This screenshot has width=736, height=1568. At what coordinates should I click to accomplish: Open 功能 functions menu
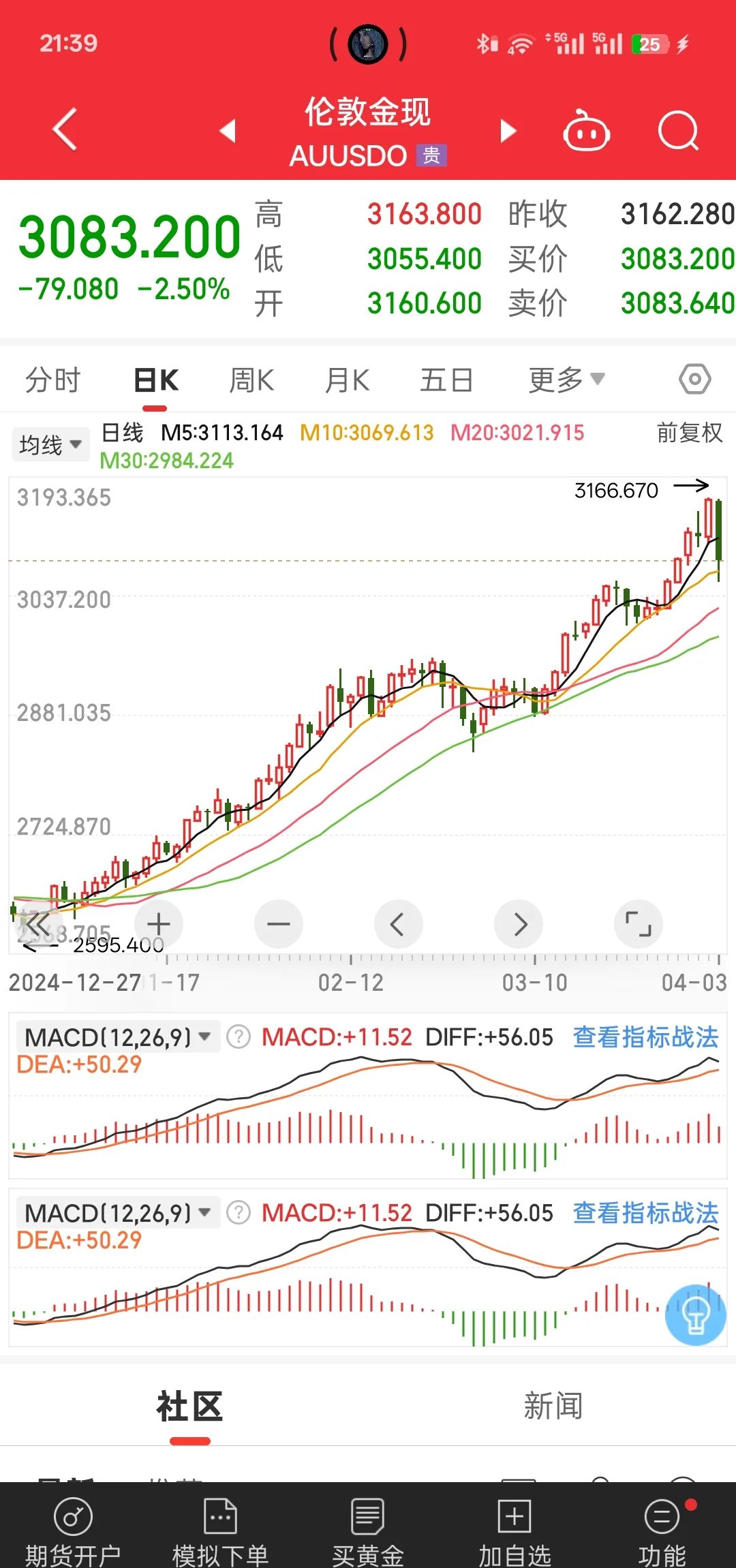[x=660, y=1526]
